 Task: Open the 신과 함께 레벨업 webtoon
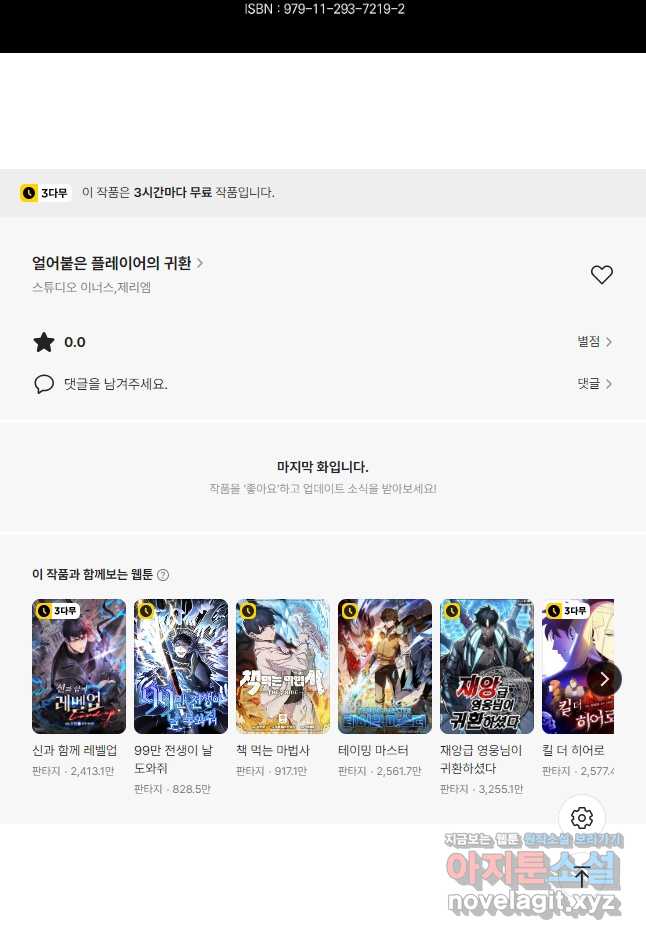(79, 666)
